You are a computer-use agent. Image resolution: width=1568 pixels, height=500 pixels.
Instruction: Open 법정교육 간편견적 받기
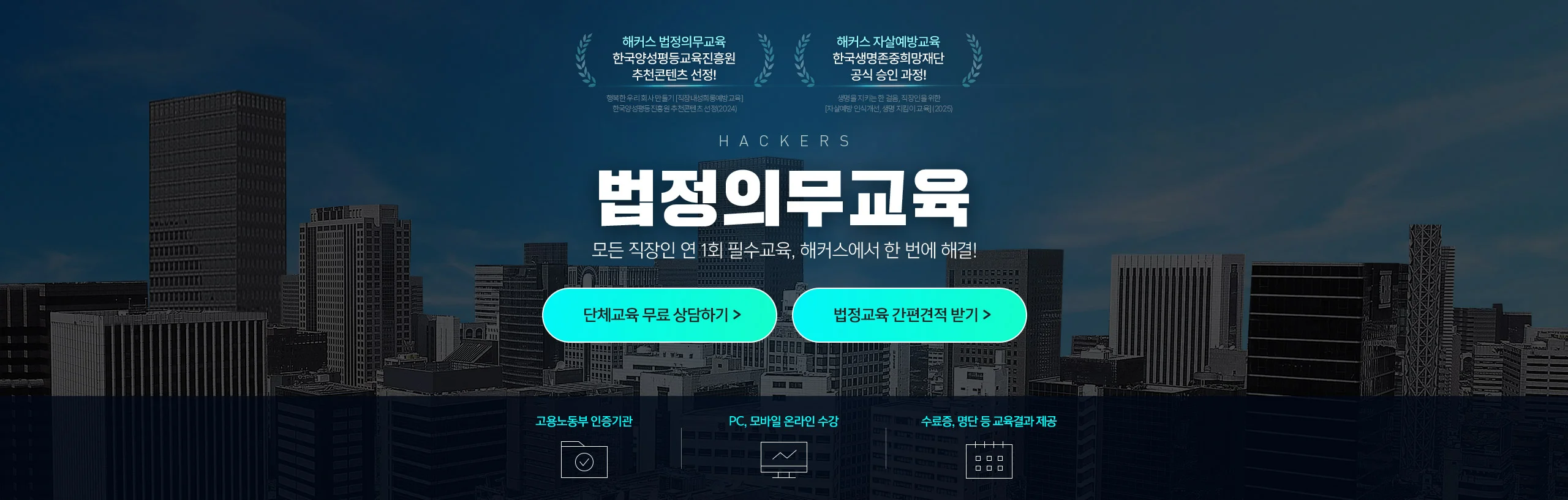click(909, 315)
